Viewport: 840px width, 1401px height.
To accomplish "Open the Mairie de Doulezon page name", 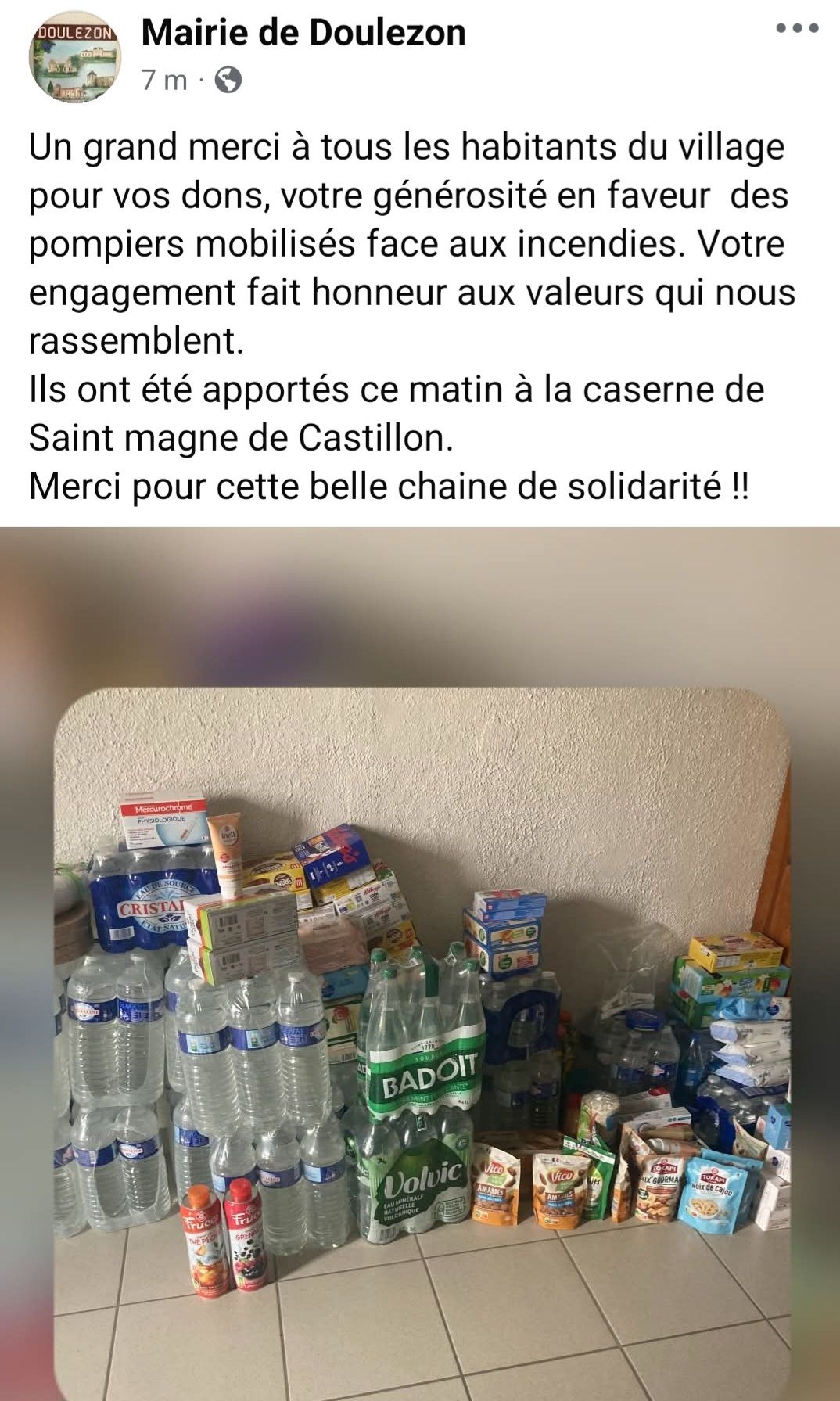I will [x=303, y=33].
